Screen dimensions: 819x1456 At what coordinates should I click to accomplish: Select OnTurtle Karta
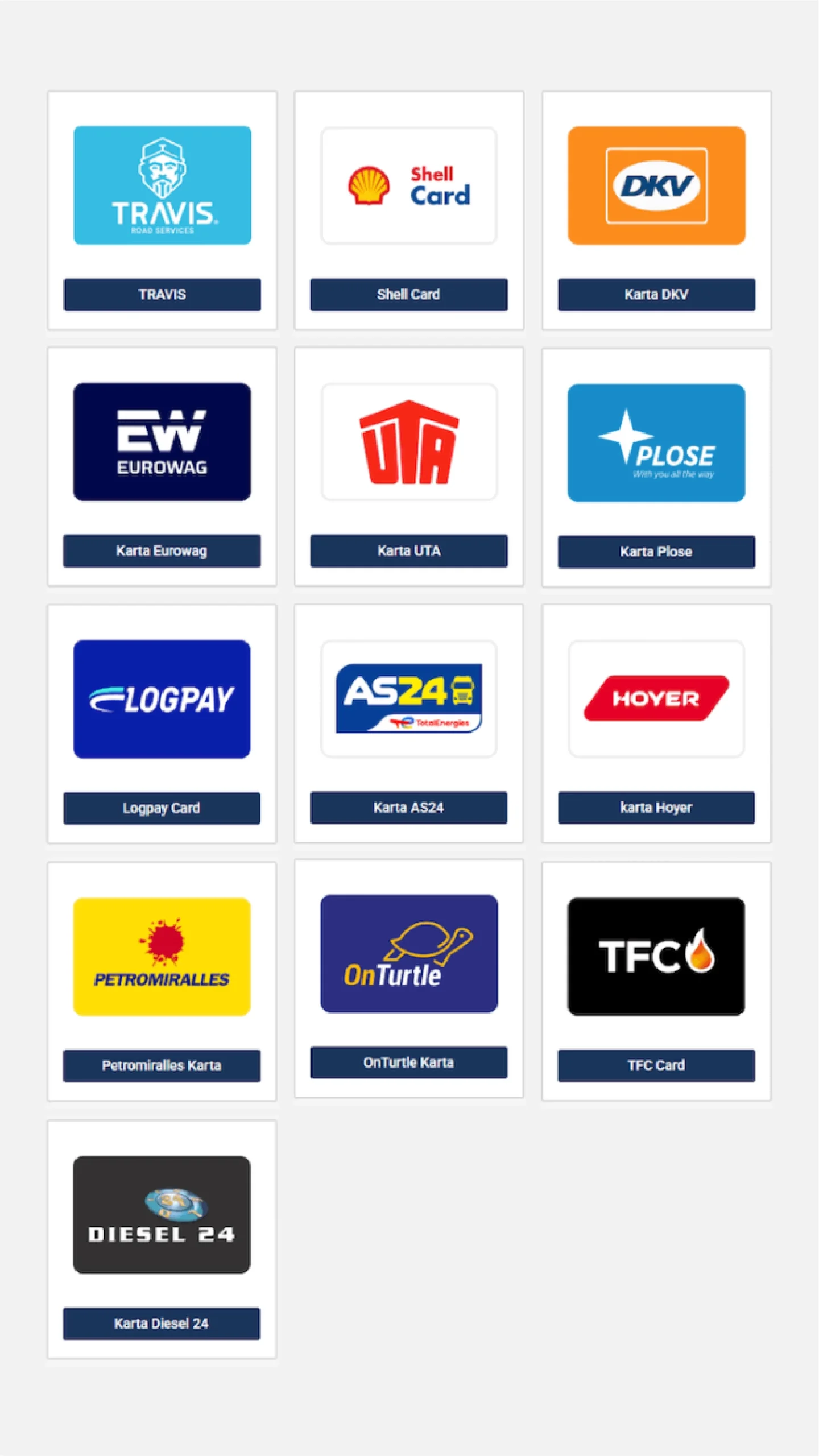pyautogui.click(x=408, y=1062)
